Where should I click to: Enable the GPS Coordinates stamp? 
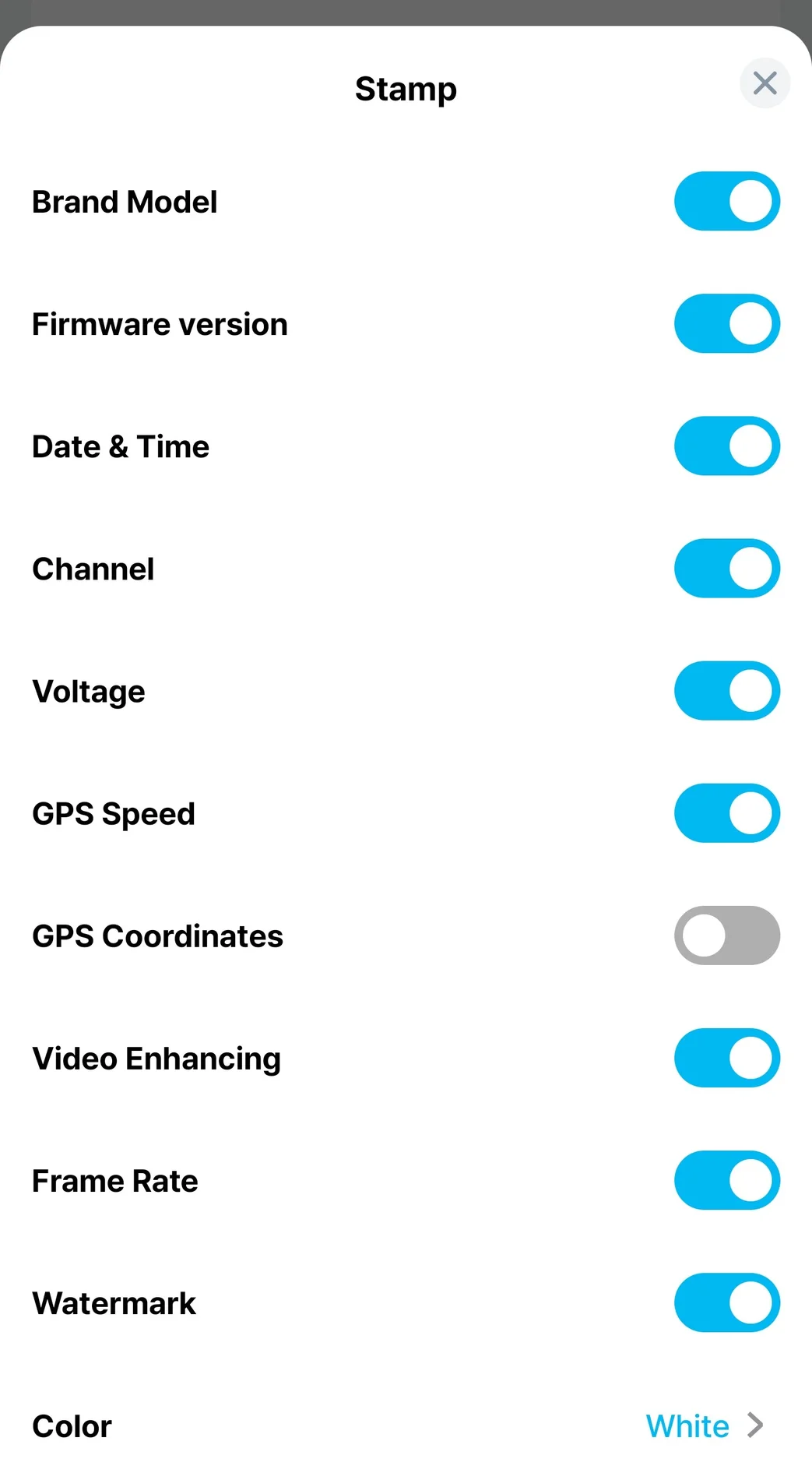point(727,936)
